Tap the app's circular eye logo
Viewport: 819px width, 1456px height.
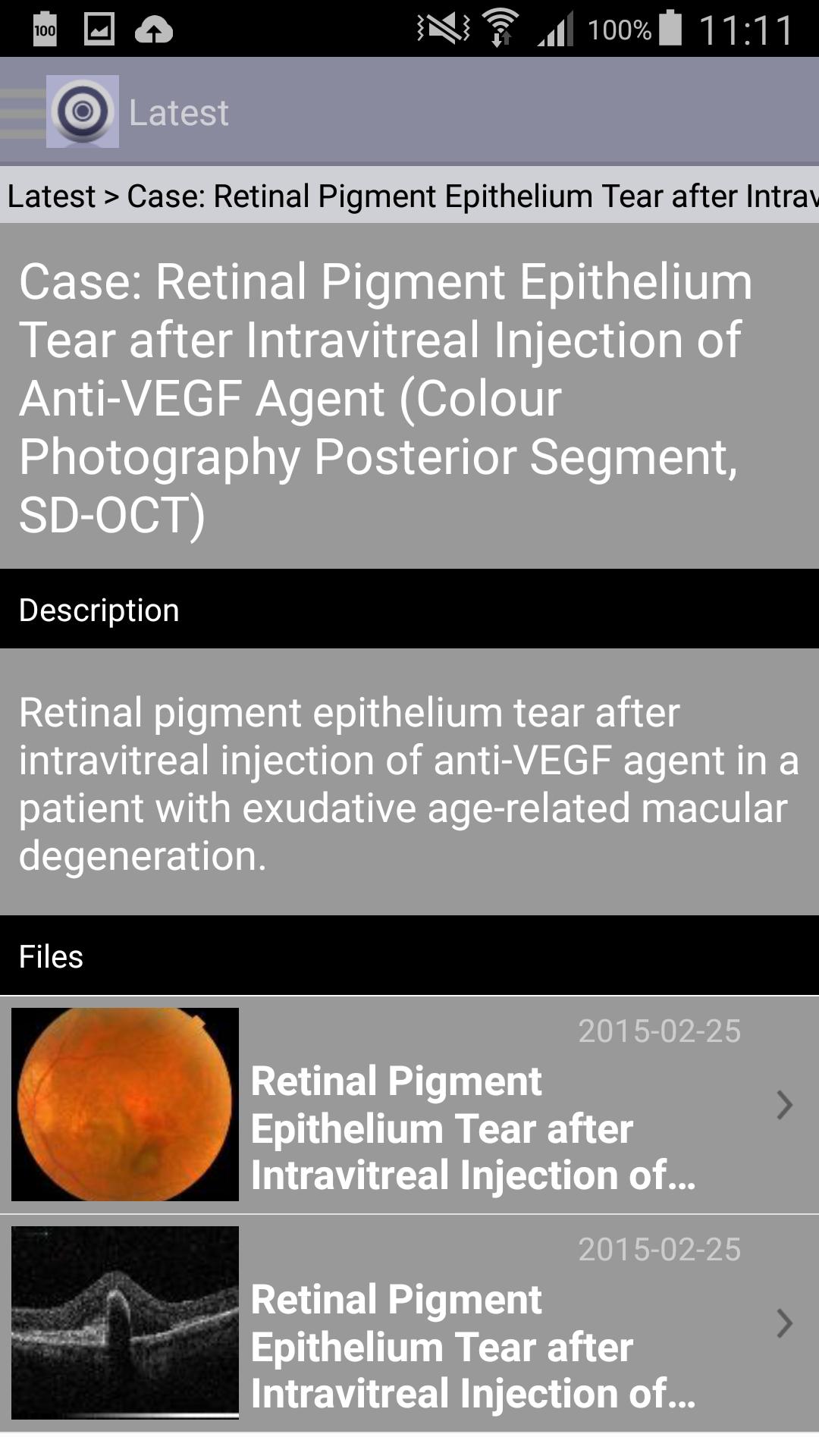pos(82,112)
